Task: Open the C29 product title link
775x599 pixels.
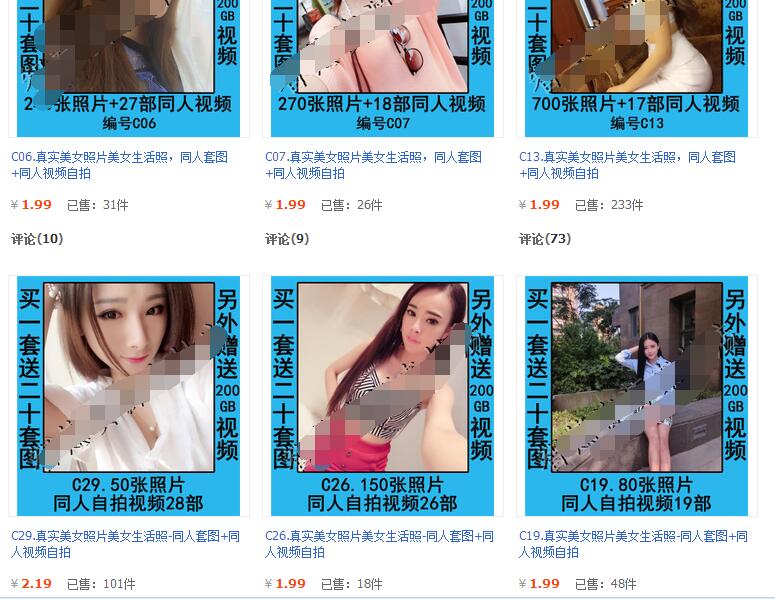Action: (x=125, y=537)
